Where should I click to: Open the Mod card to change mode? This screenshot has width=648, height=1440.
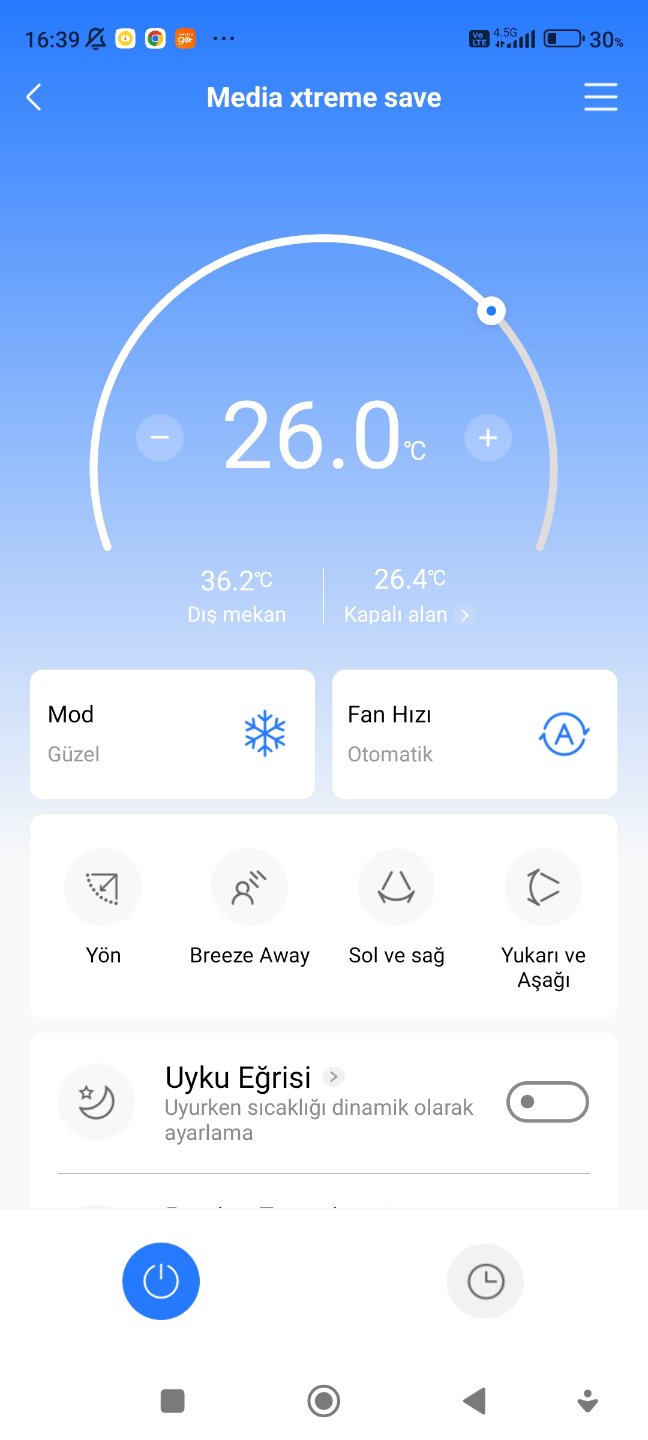(172, 734)
